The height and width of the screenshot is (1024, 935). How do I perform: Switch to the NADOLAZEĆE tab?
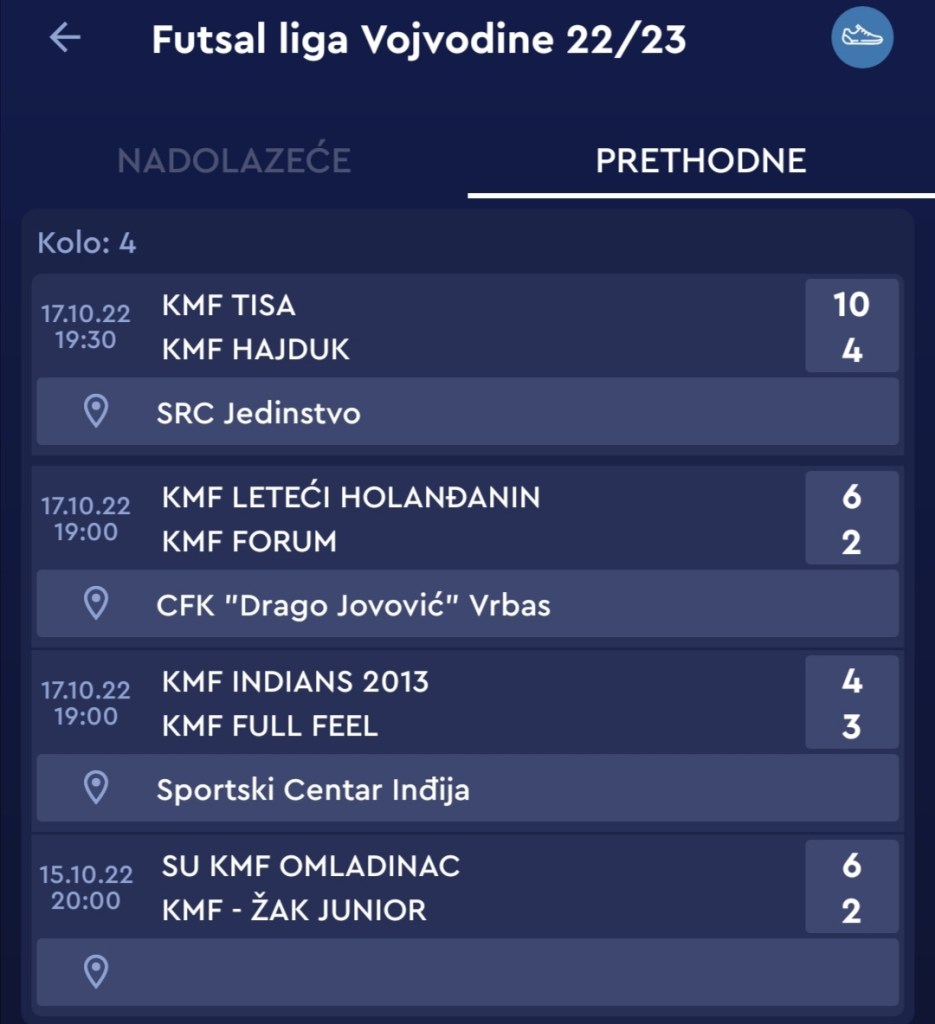[x=234, y=161]
